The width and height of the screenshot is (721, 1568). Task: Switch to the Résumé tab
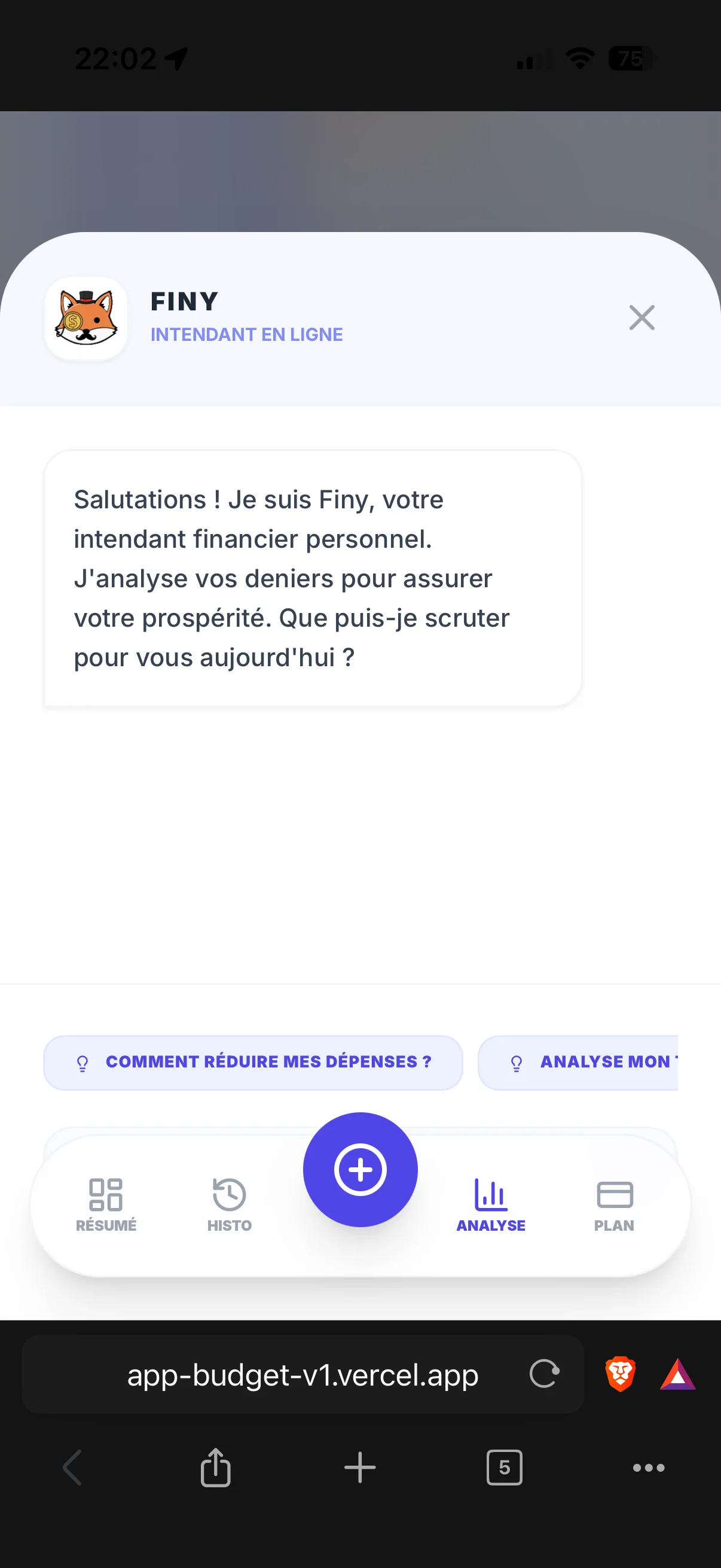106,1205
